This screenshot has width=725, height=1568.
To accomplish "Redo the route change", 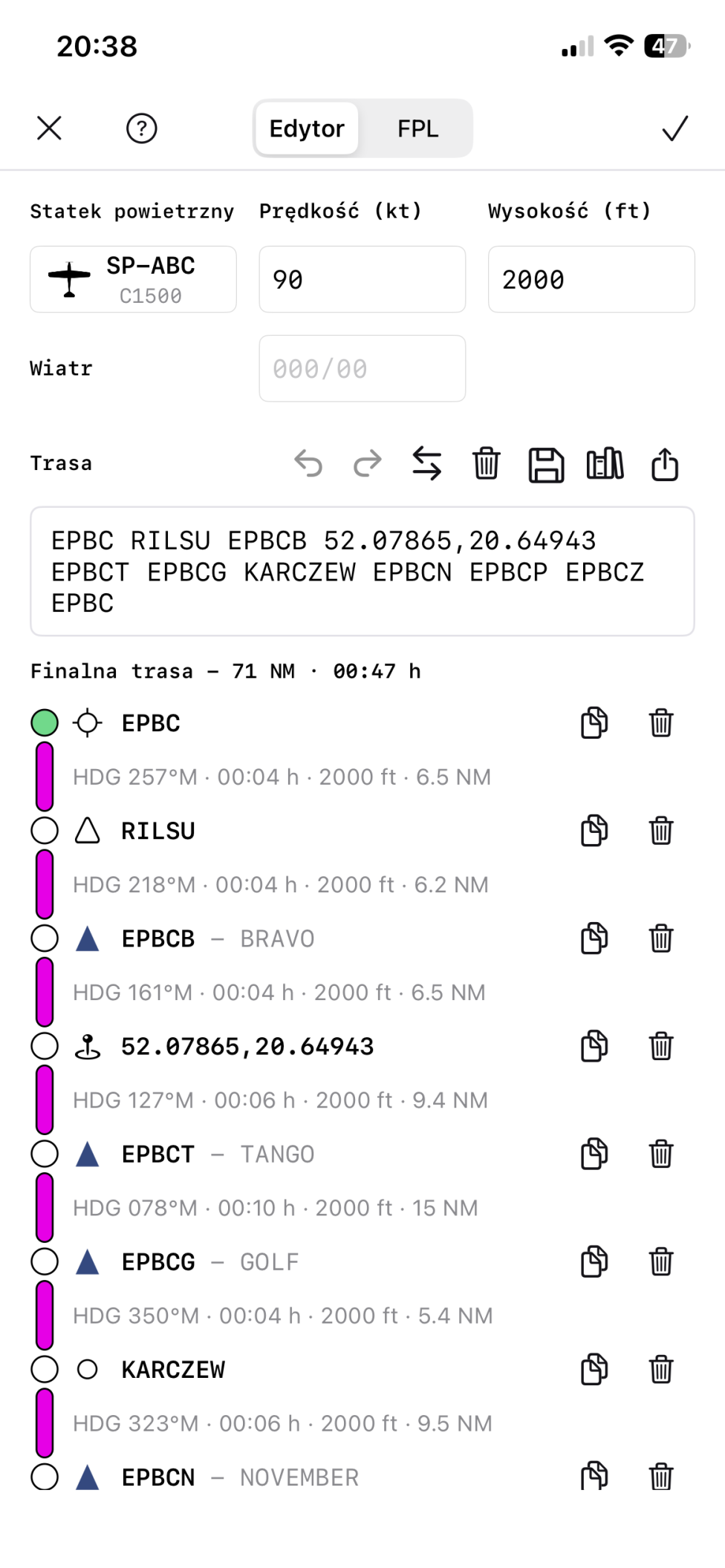I will click(x=368, y=464).
